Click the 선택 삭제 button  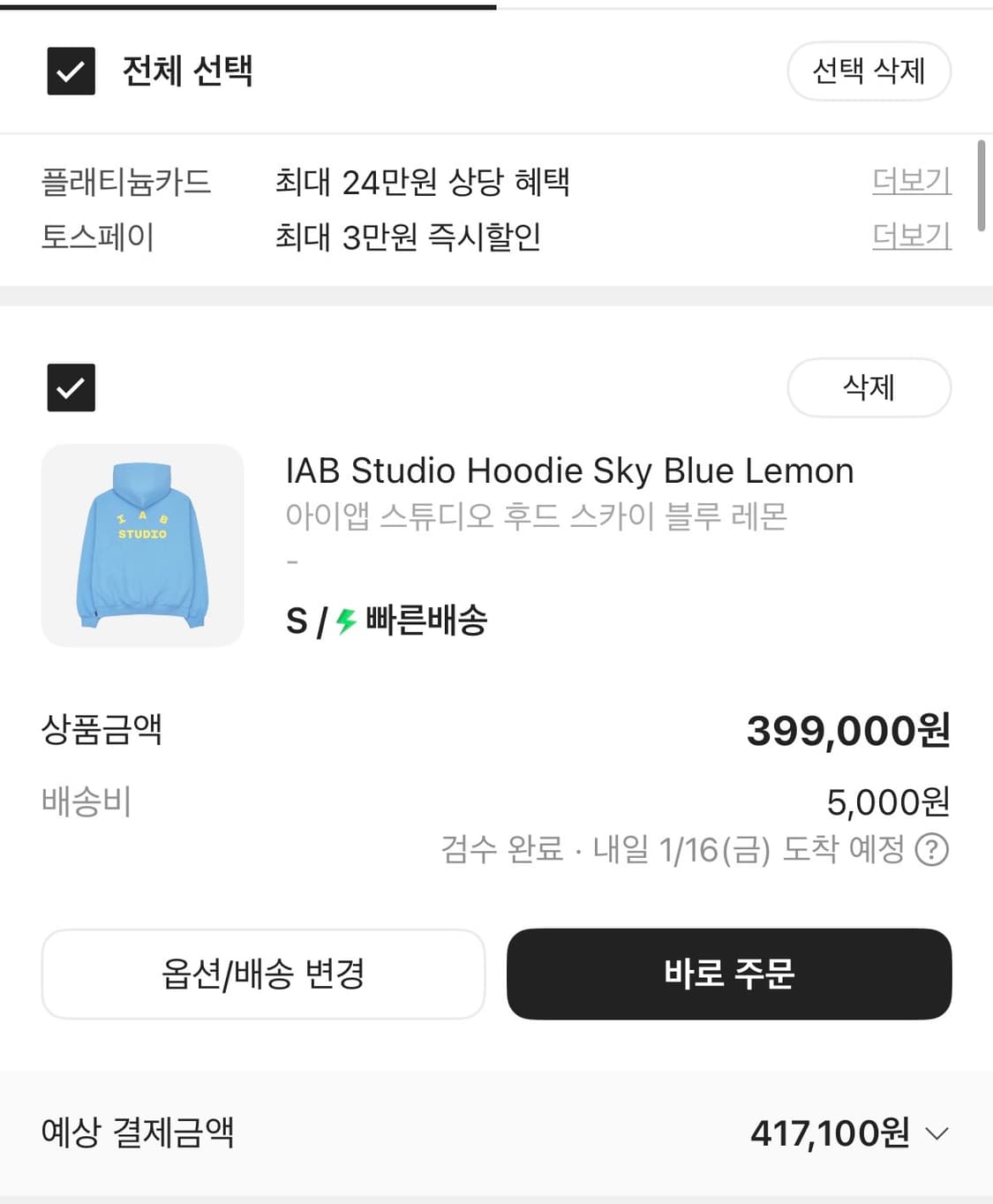pos(869,72)
